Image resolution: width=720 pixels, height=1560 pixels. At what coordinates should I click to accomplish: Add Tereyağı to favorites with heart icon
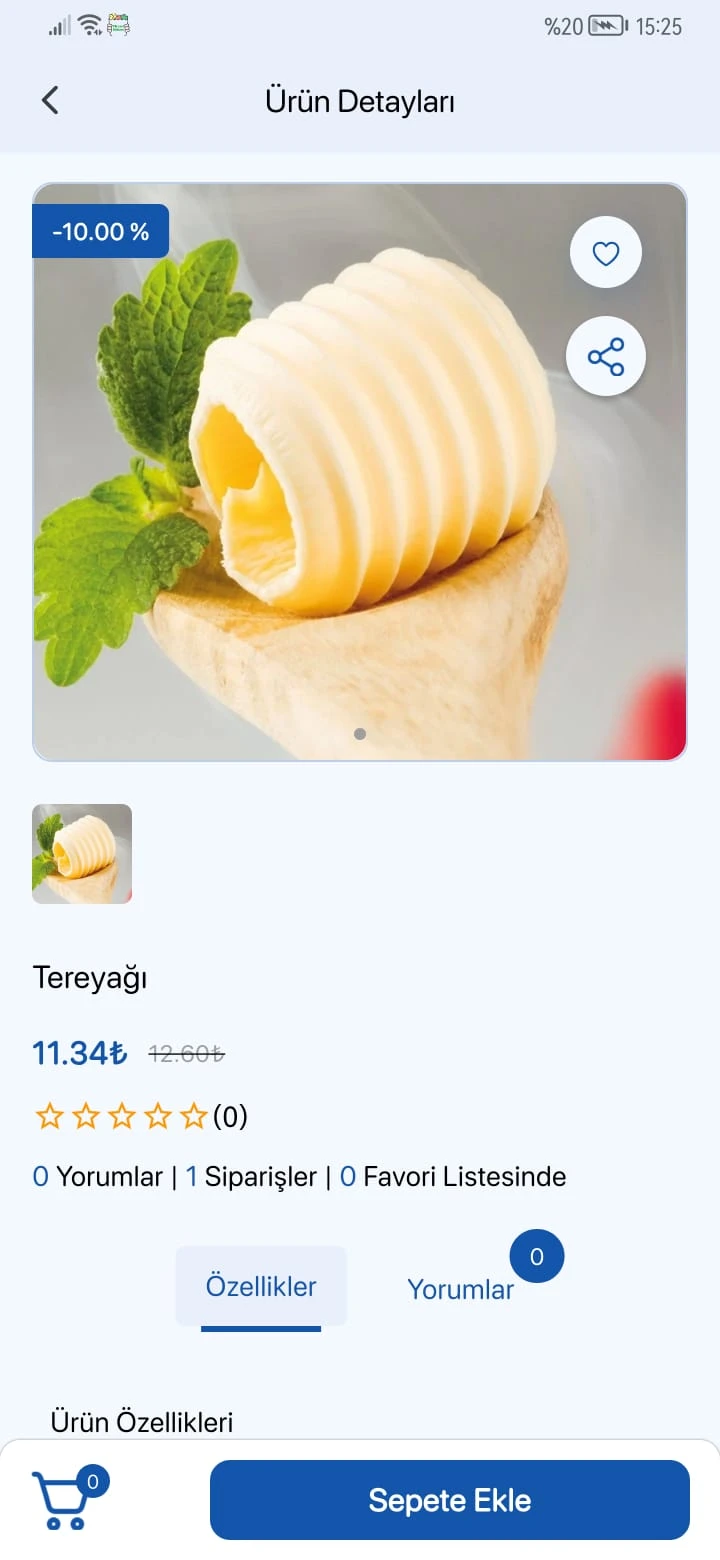[x=606, y=253]
